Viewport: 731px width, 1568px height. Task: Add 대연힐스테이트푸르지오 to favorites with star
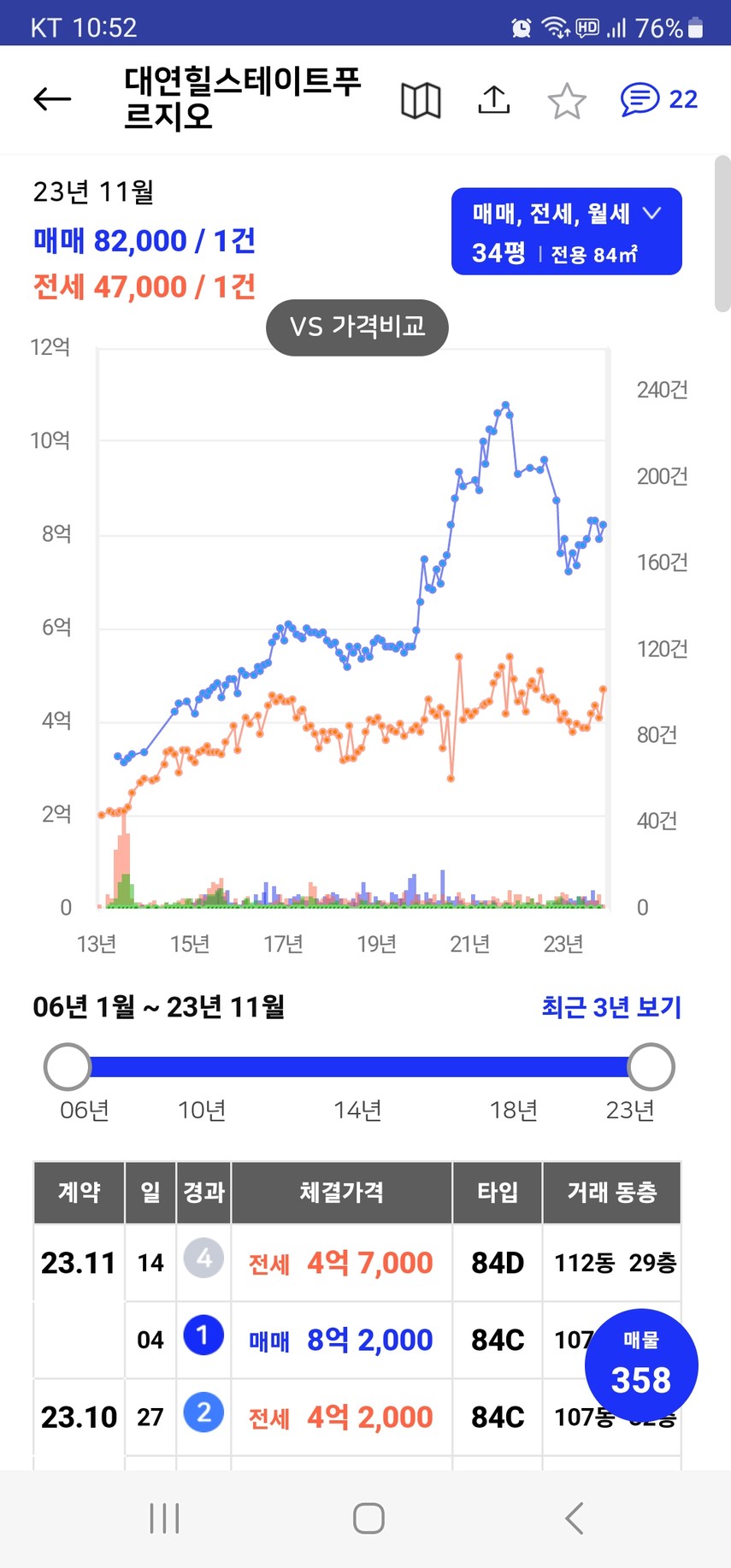(x=567, y=101)
